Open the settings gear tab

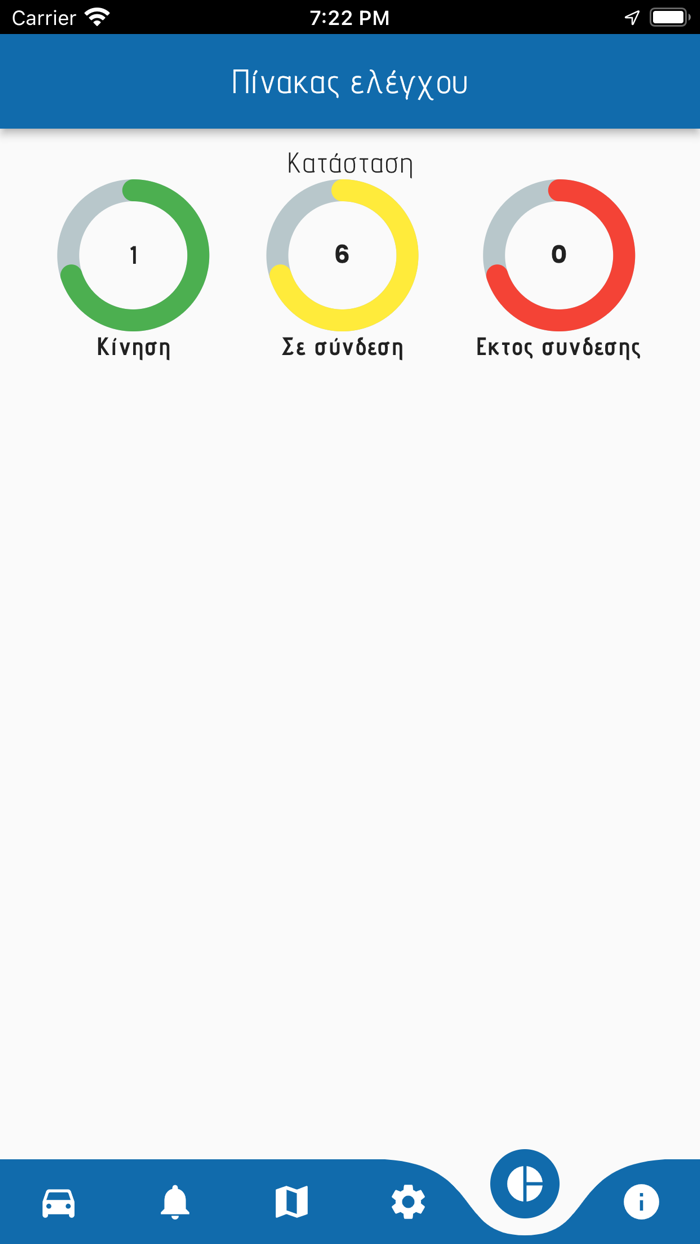408,1202
